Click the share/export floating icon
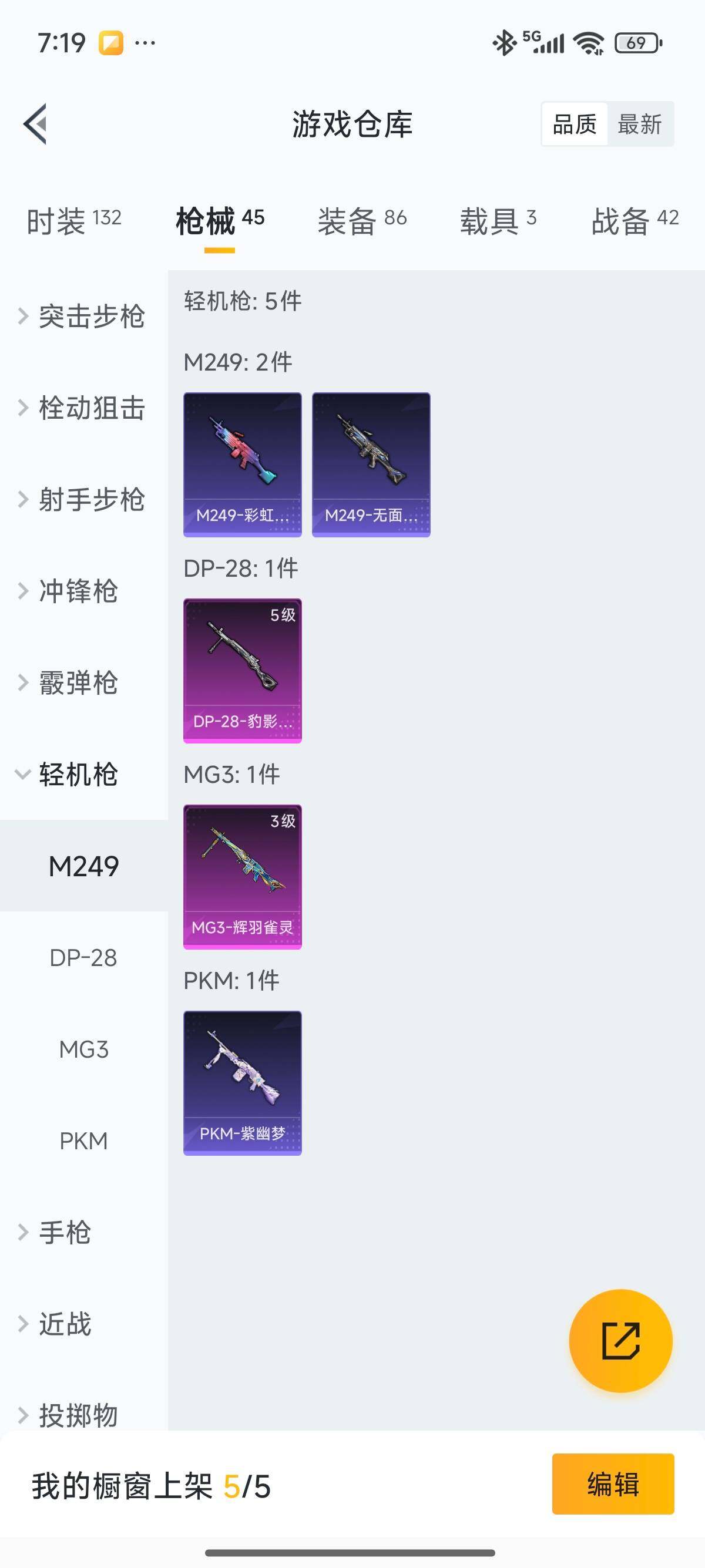Image resolution: width=705 pixels, height=1568 pixels. pos(620,1339)
